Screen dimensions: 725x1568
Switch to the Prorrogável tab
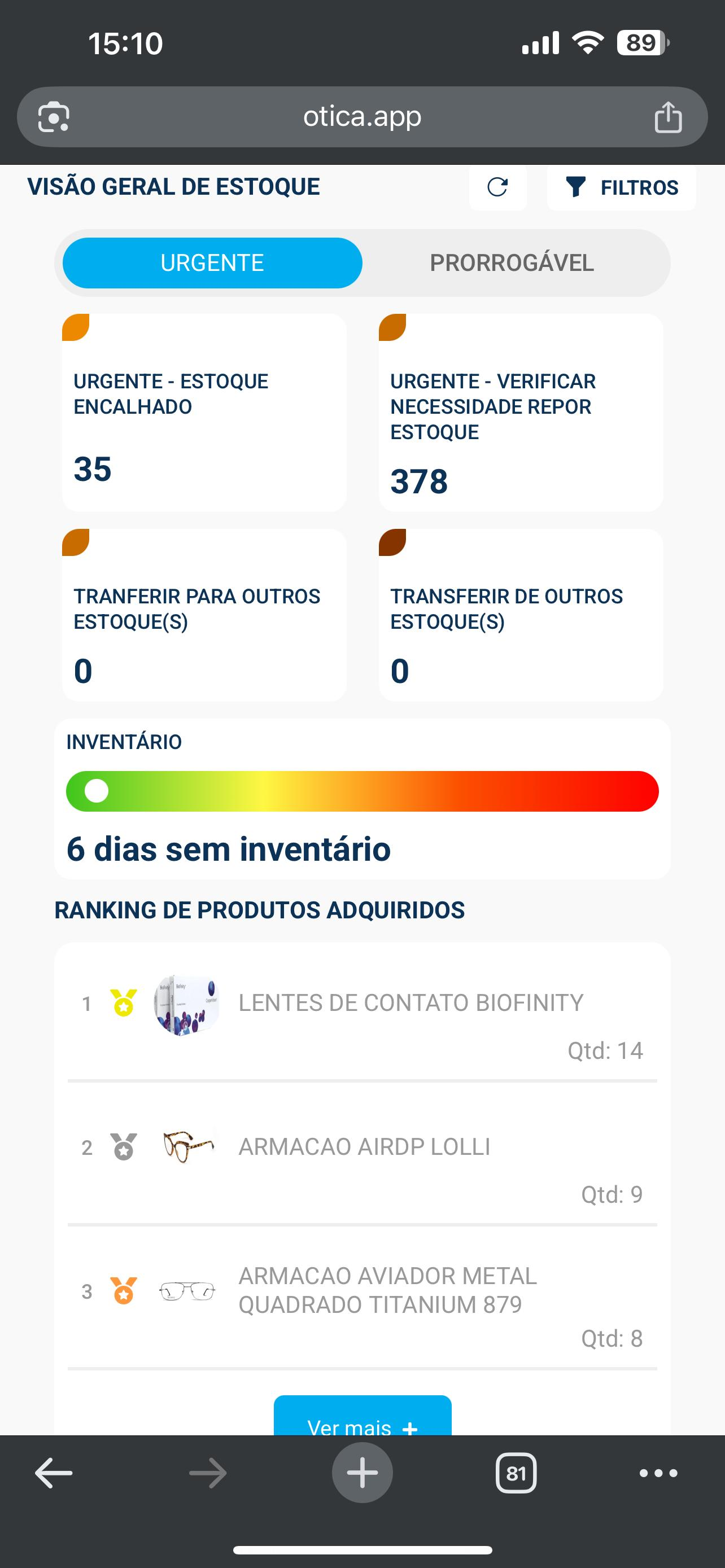click(x=512, y=263)
